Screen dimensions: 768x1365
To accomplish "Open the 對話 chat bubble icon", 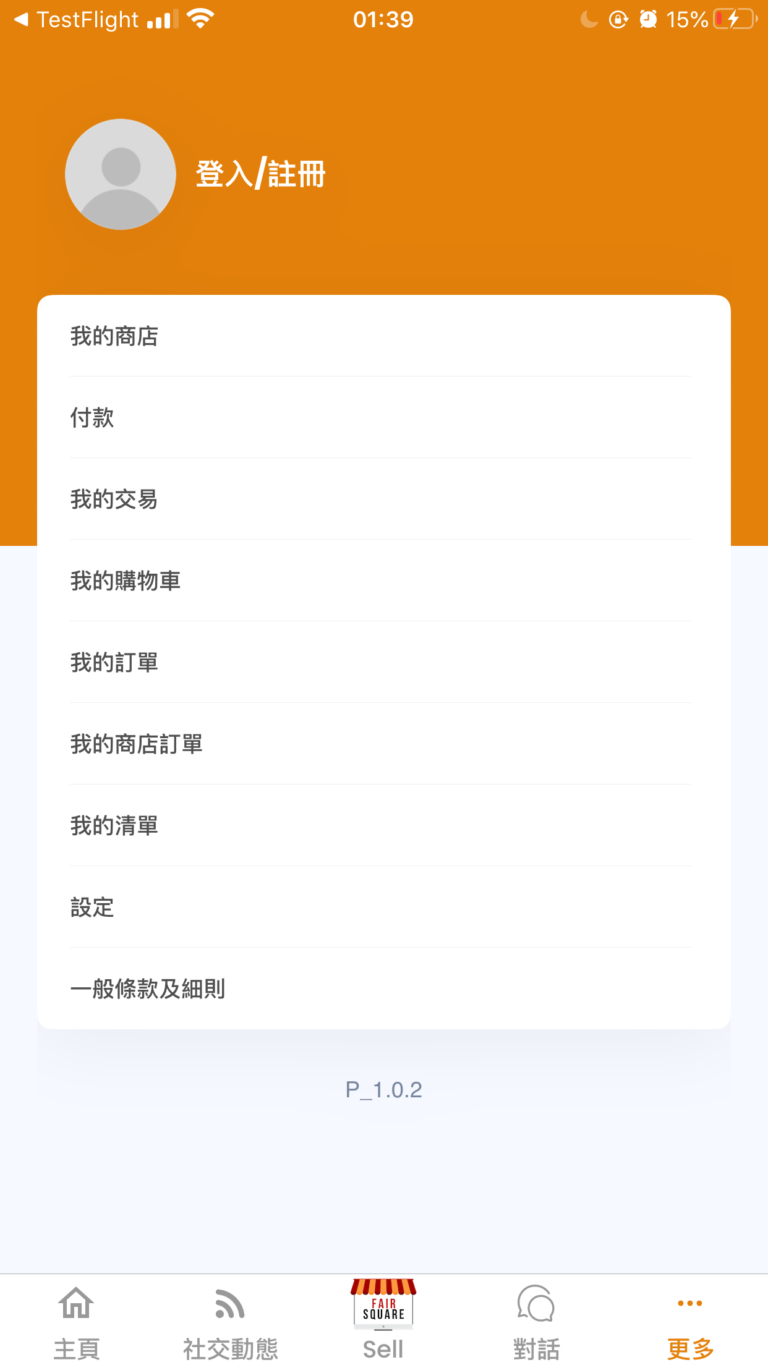I will click(536, 1305).
